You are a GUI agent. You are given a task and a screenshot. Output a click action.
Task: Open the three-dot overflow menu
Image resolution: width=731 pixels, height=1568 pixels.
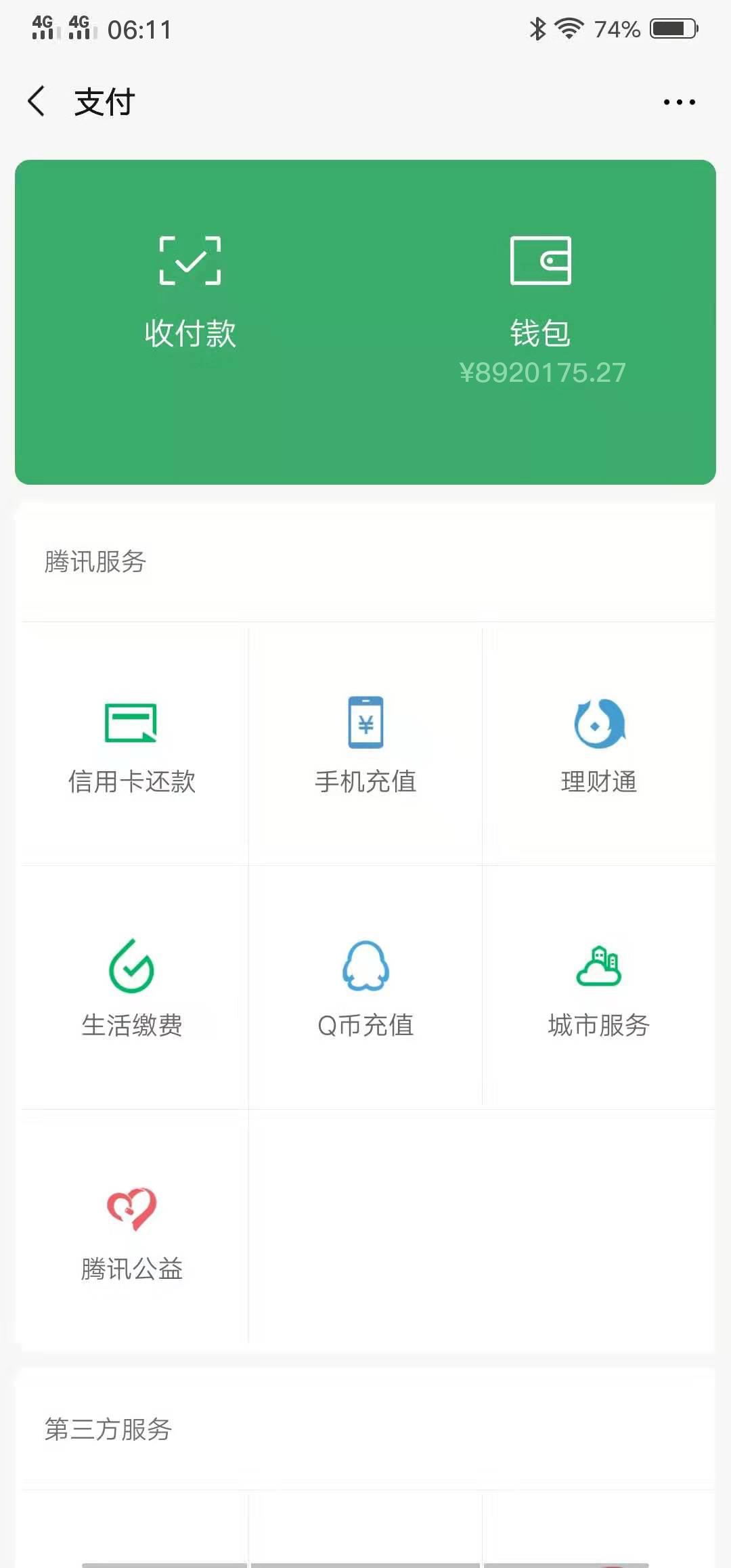[x=679, y=102]
